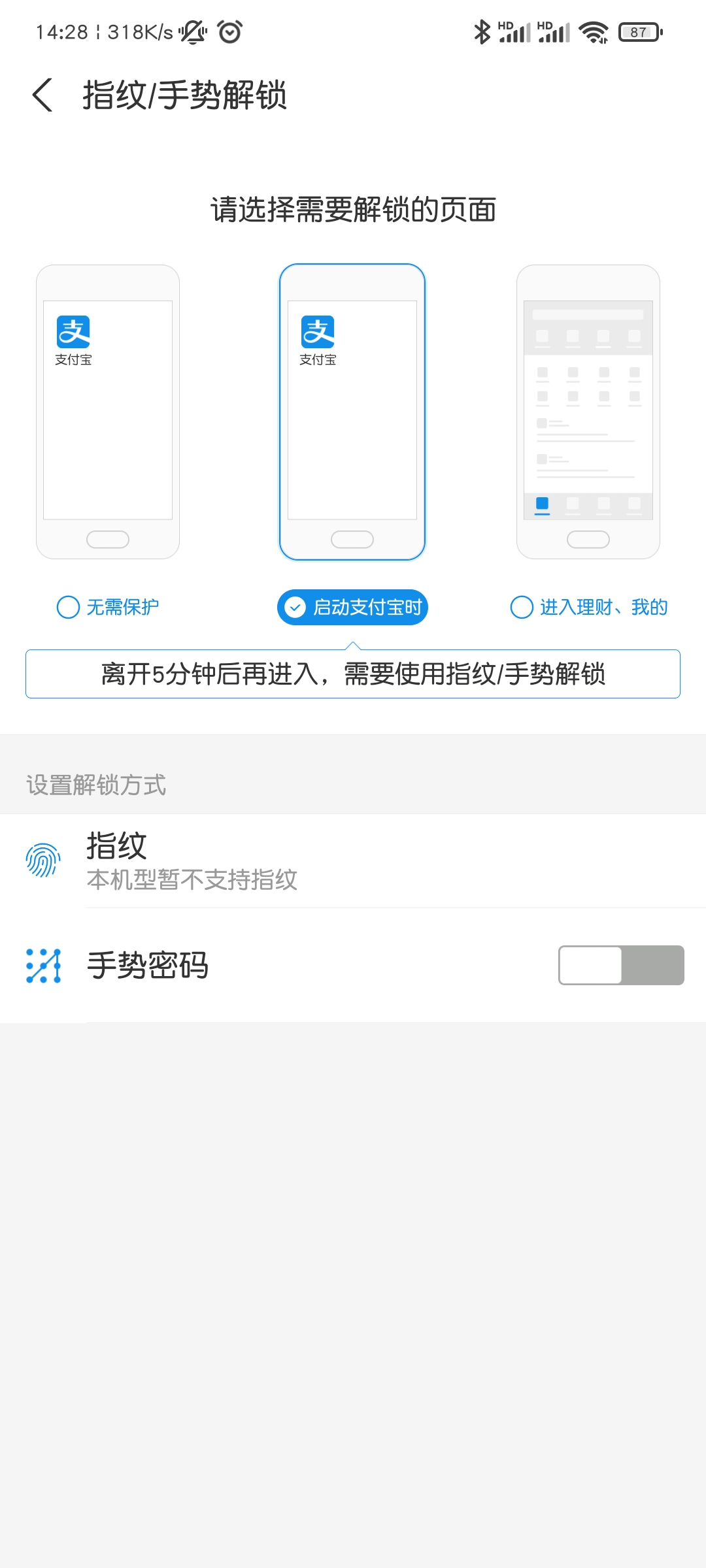Choose 进入理财、我的 unlock option
Screen dimensions: 706x1568
[x=588, y=607]
